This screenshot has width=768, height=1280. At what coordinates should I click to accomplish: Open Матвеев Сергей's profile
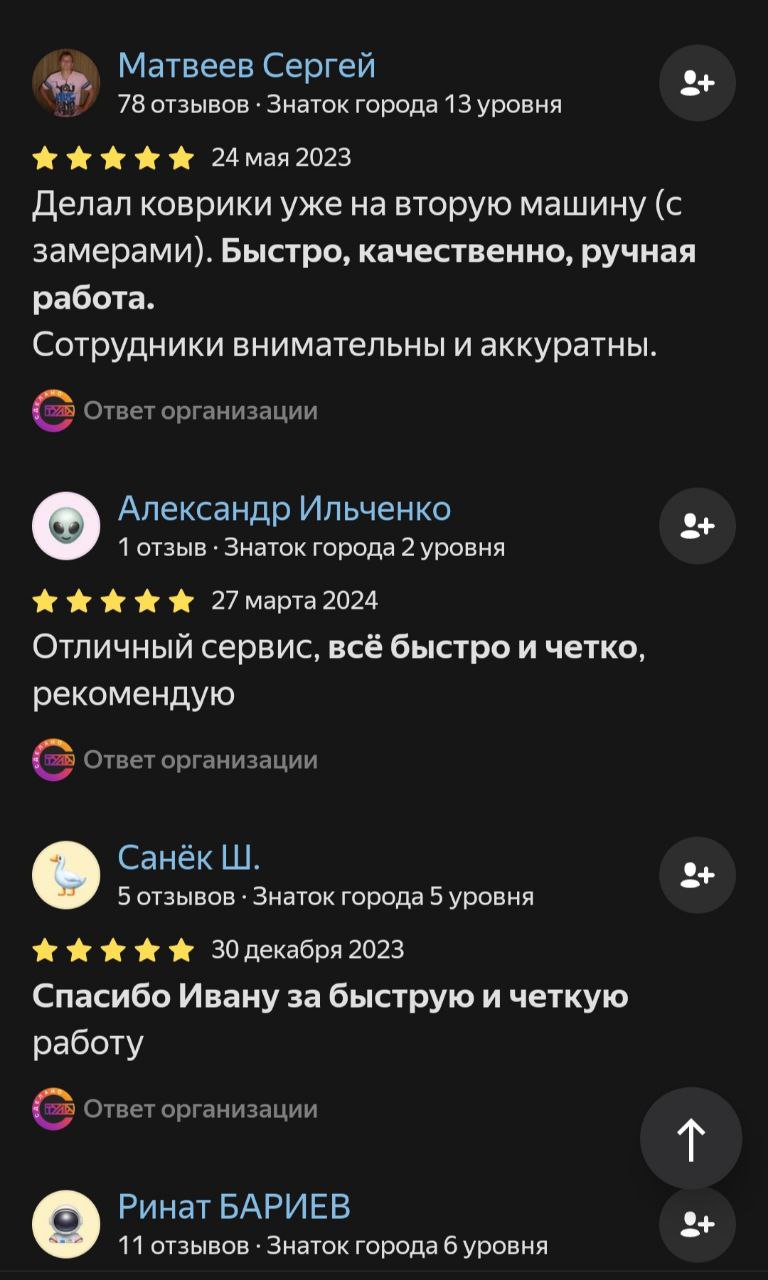[247, 66]
